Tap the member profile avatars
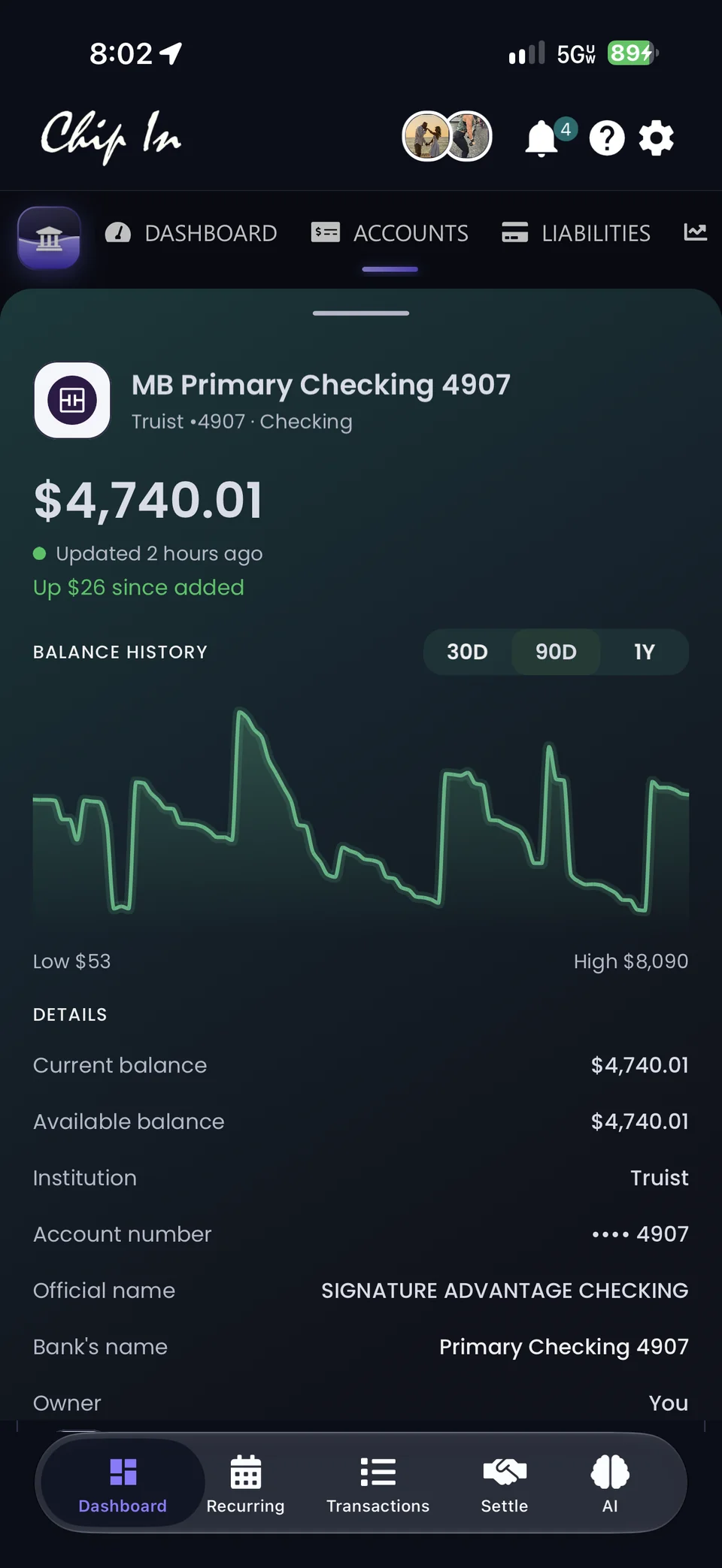Viewport: 722px width, 1568px height. 447,137
